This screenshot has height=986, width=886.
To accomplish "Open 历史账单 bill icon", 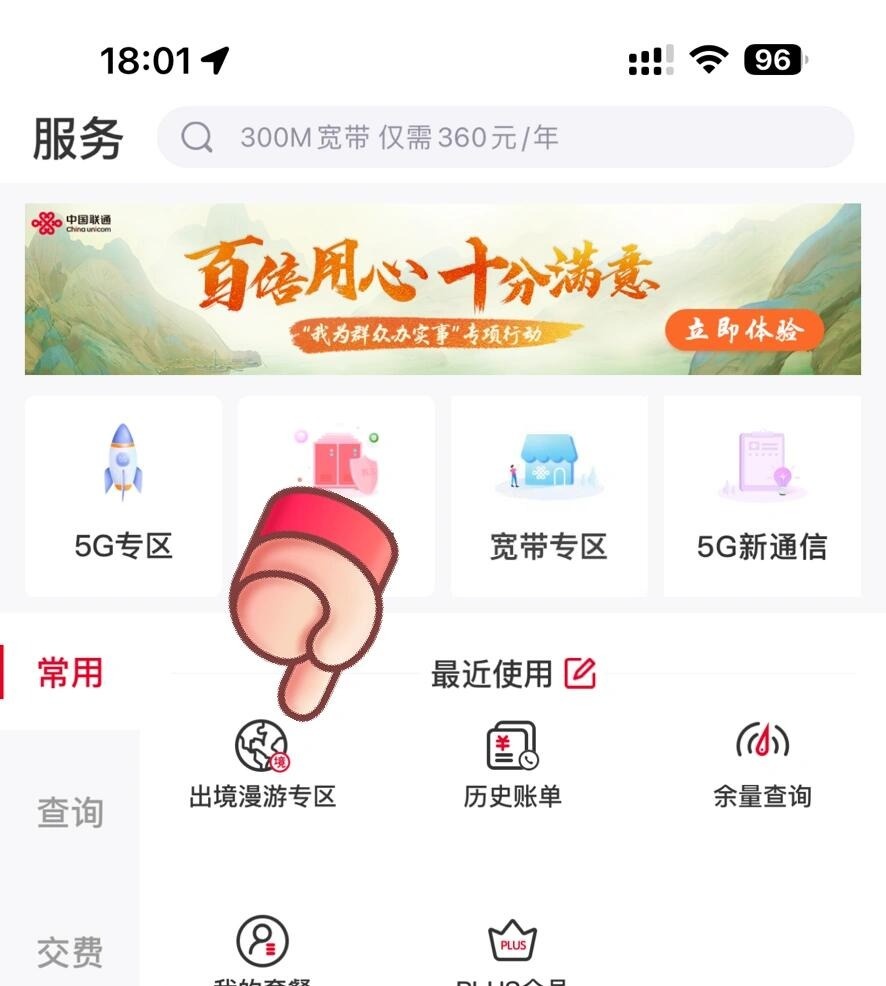I will pos(511,744).
